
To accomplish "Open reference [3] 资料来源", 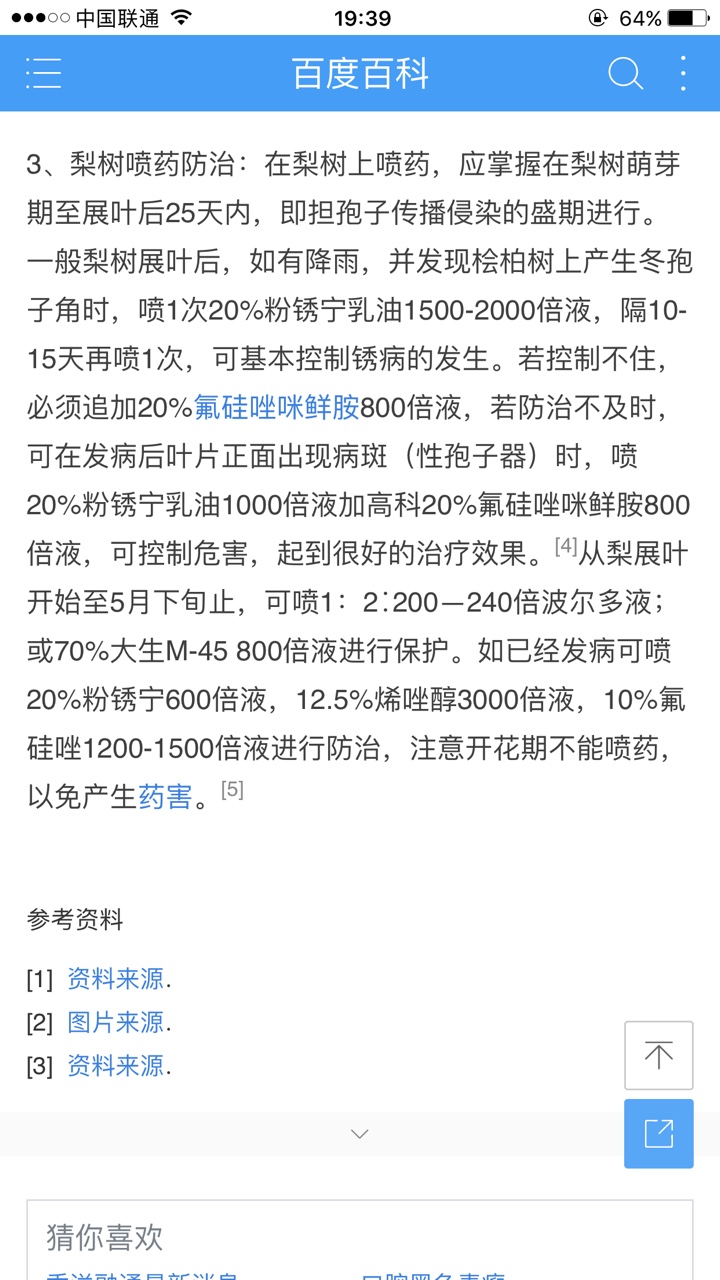I will [x=115, y=1067].
